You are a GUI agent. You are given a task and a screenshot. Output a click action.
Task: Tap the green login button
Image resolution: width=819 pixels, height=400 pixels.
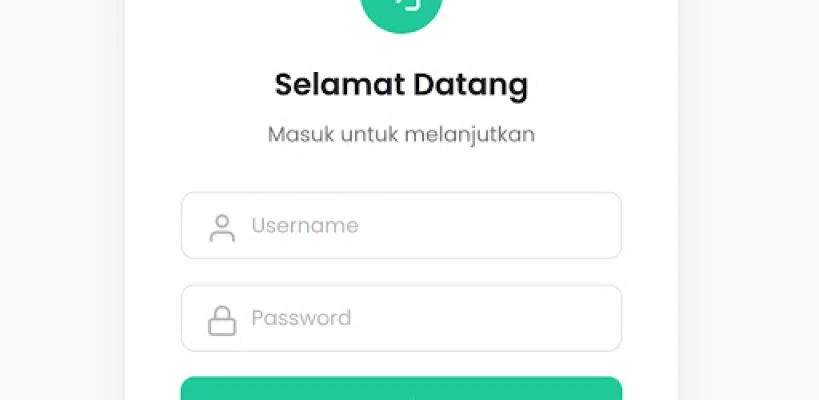401,389
